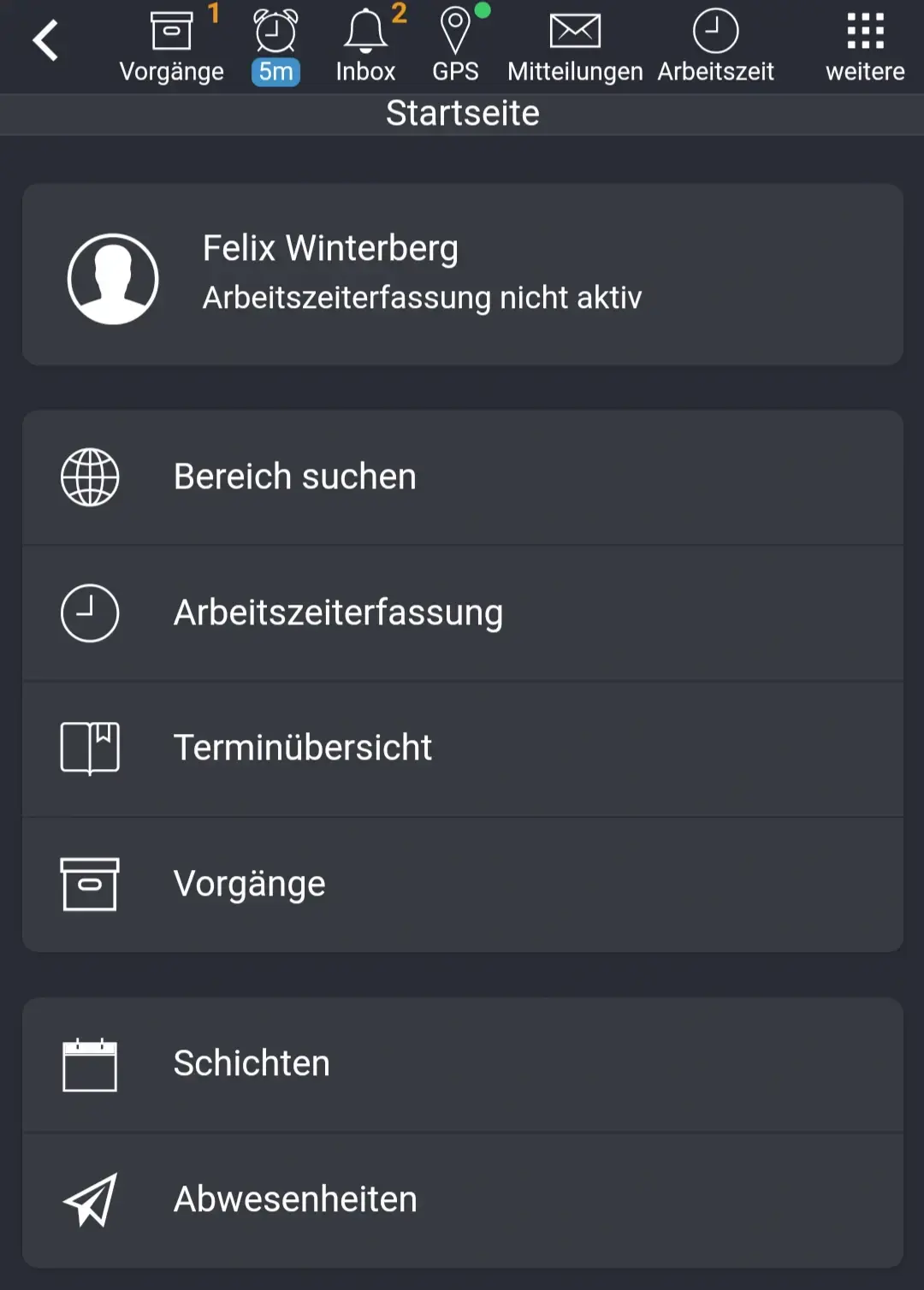Open the Felix Winterberg profile card
Image resolution: width=924 pixels, height=1290 pixels.
click(x=462, y=272)
